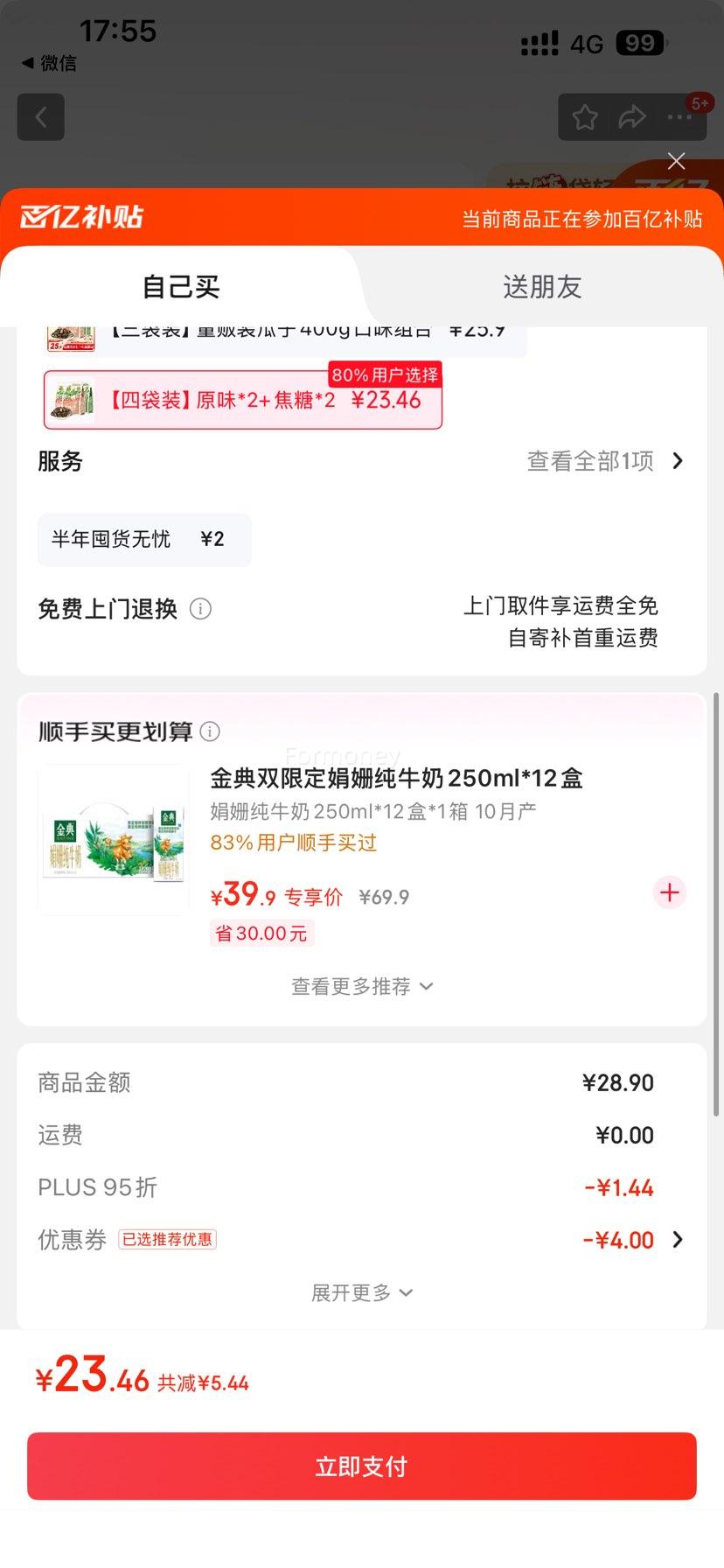Tap the star icon to favorite this item

point(584,116)
